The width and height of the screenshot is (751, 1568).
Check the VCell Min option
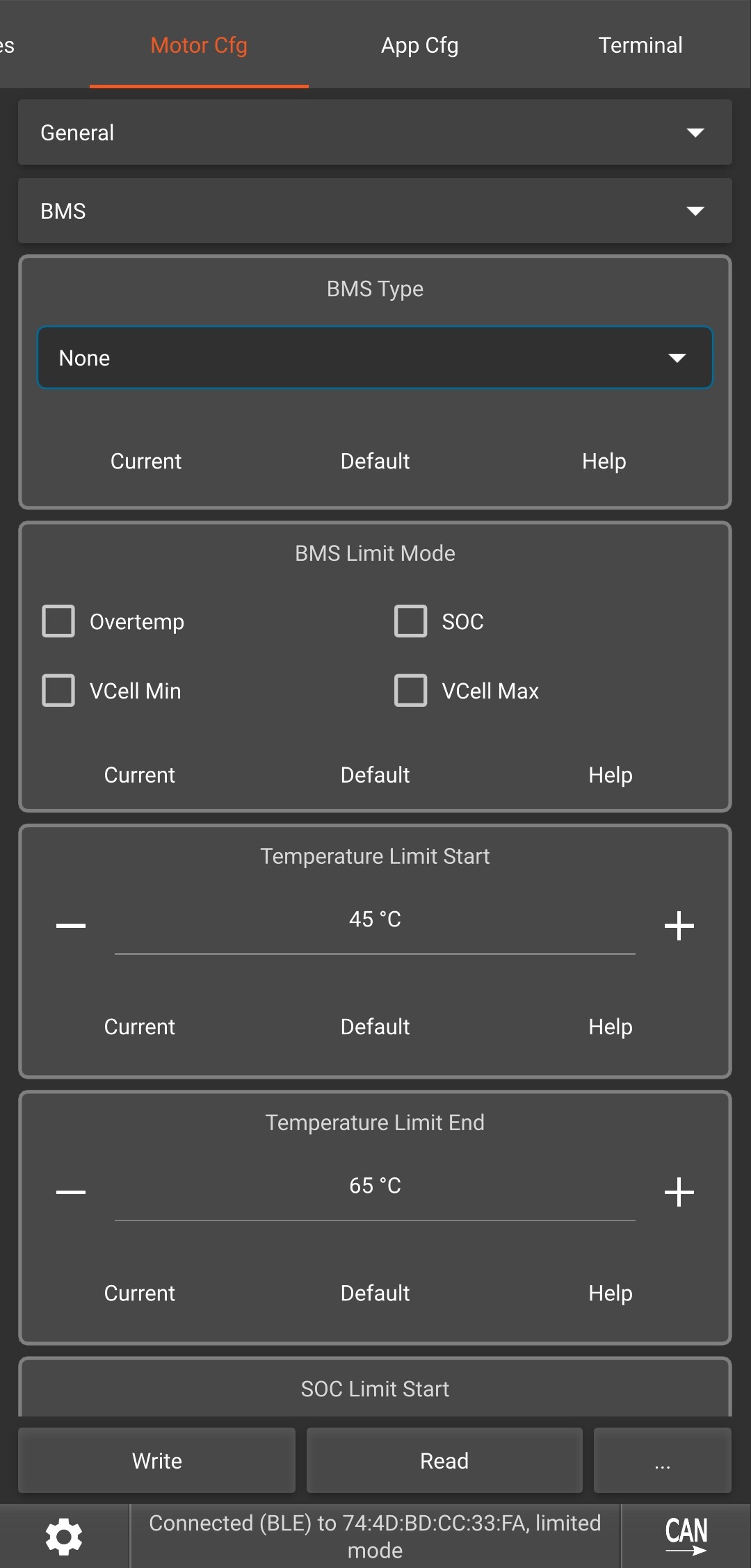click(x=58, y=690)
